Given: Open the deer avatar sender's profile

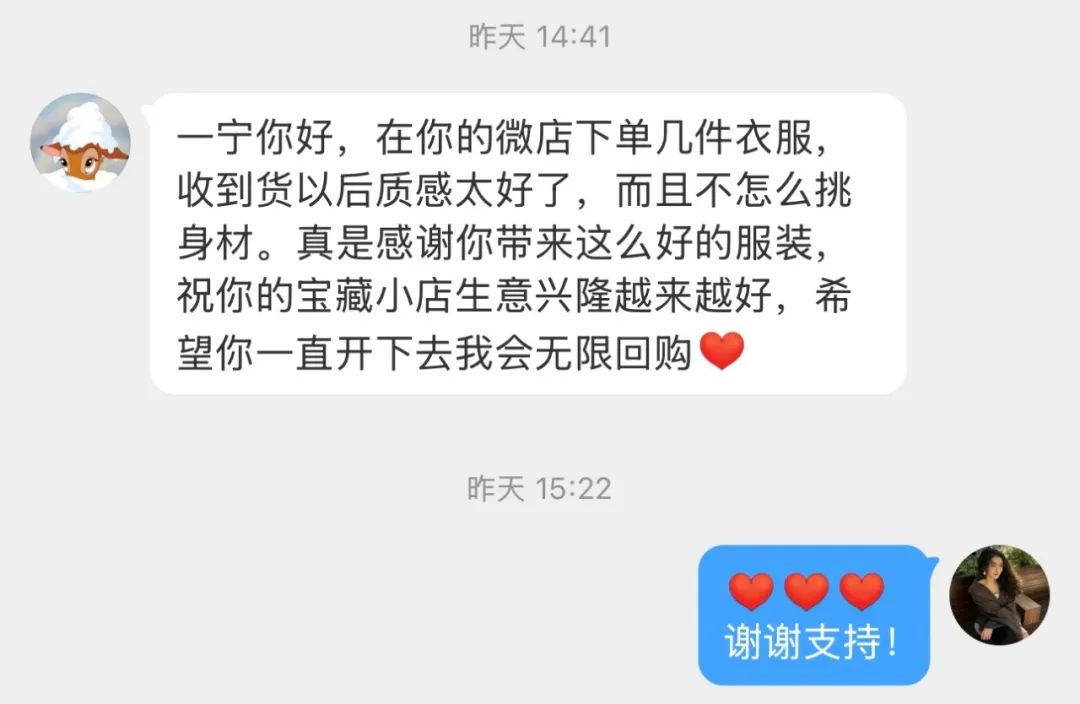Looking at the screenshot, I should tap(81, 143).
